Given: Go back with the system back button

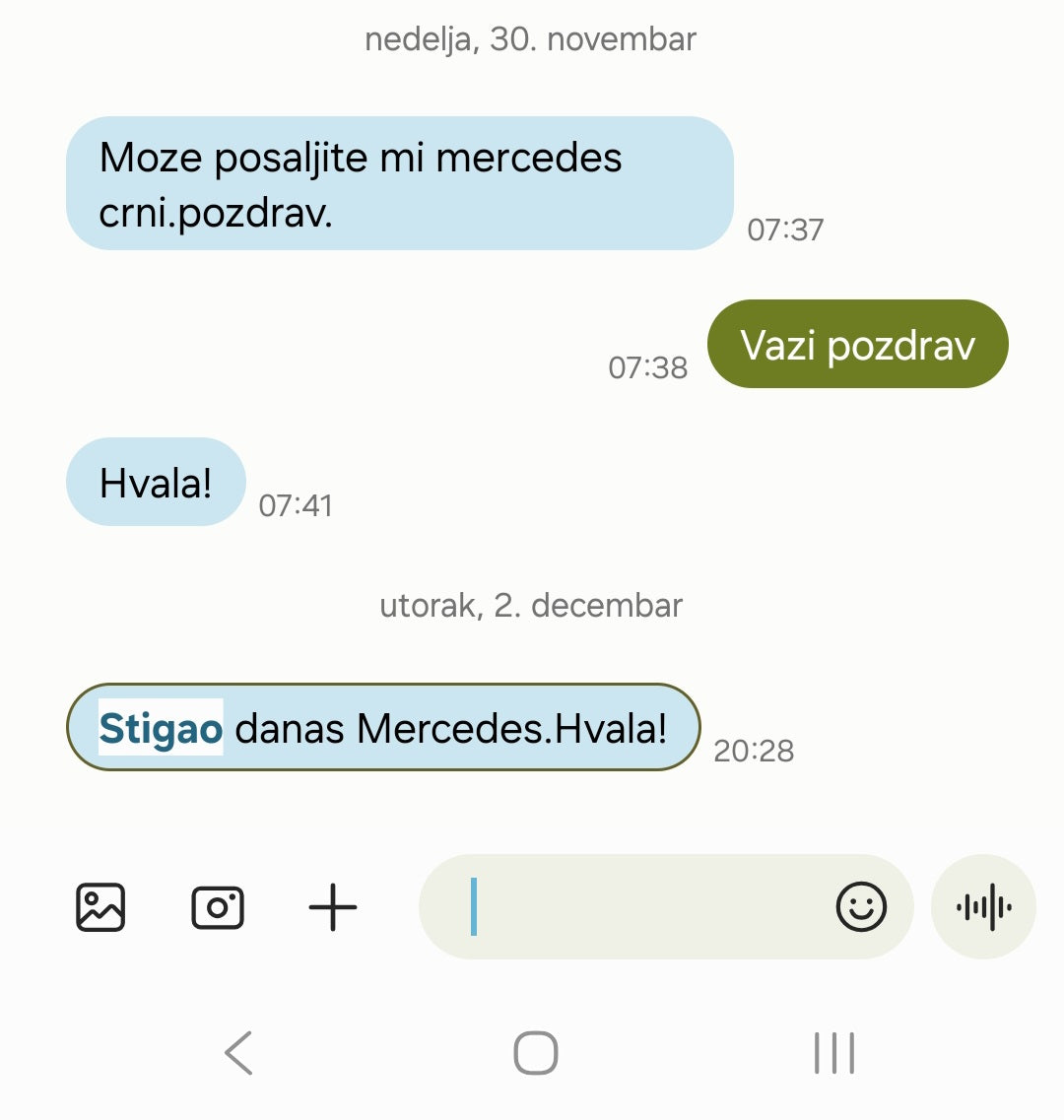Looking at the screenshot, I should [239, 1053].
